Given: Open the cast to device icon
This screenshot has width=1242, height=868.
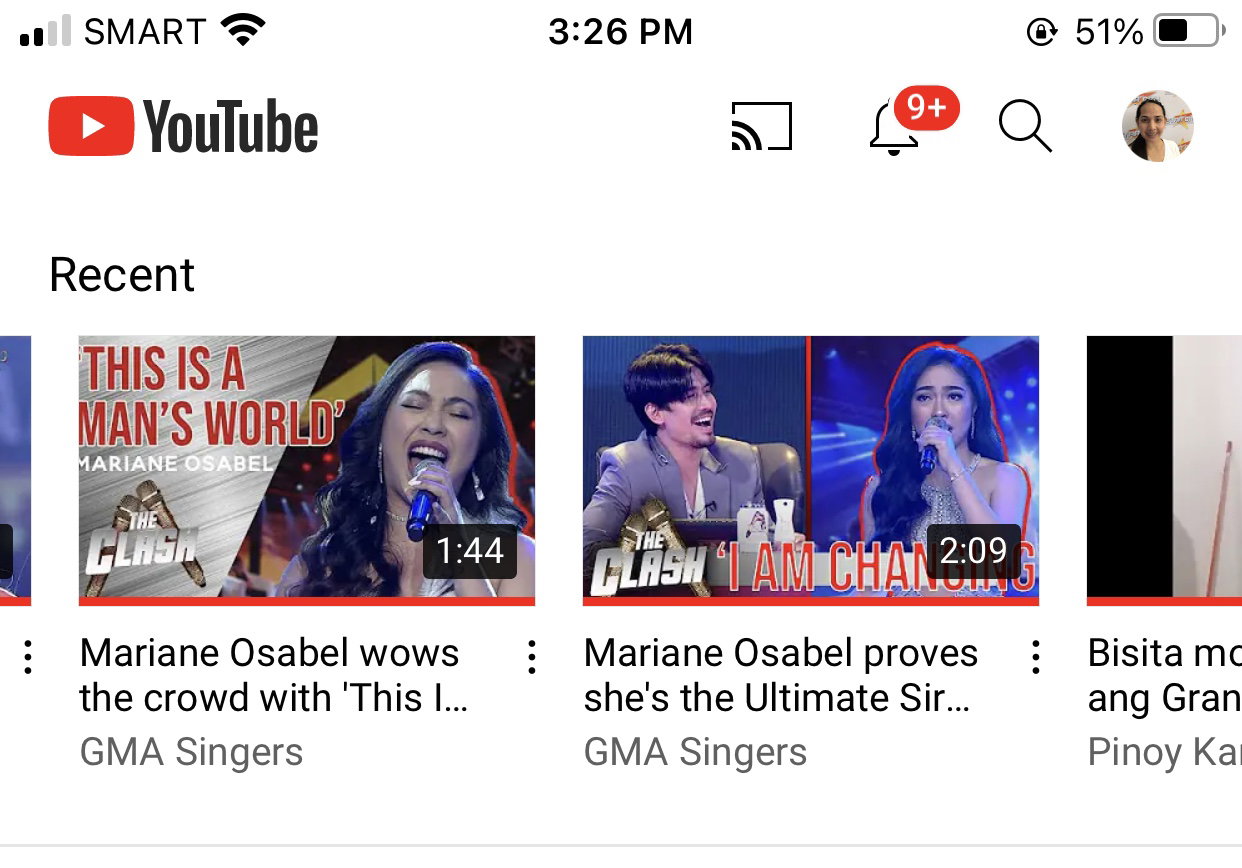Looking at the screenshot, I should click(762, 127).
